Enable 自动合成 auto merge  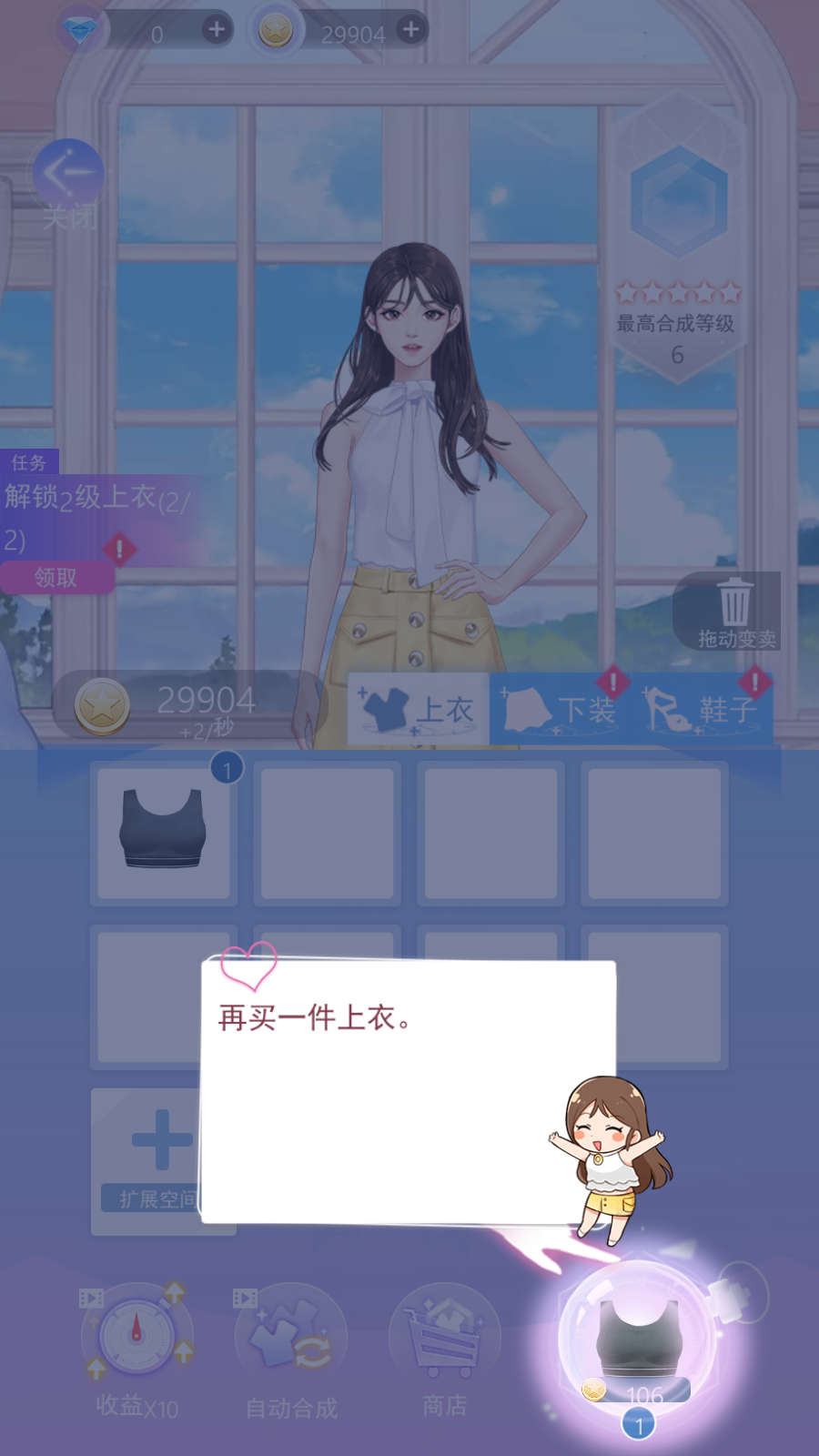[291, 1342]
